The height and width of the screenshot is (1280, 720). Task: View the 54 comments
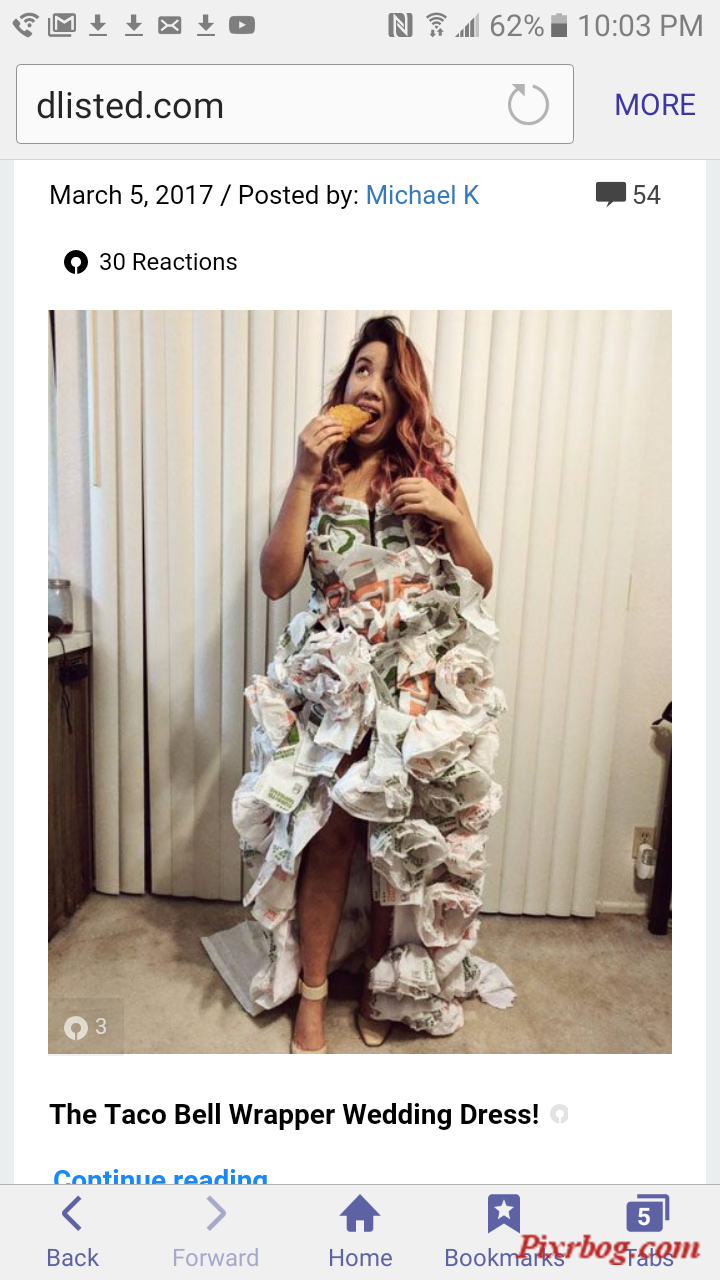(x=628, y=195)
